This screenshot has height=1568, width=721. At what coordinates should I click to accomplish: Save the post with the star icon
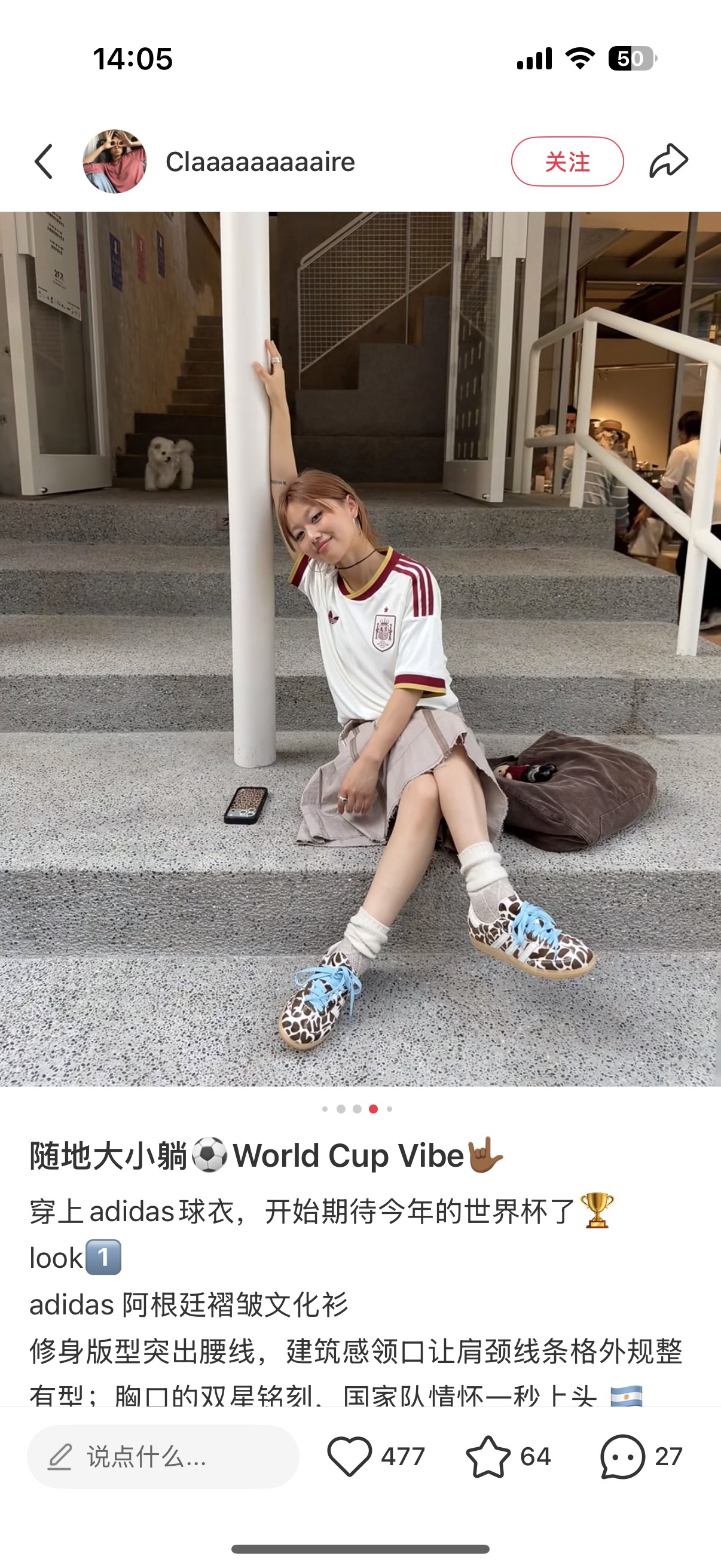488,1457
